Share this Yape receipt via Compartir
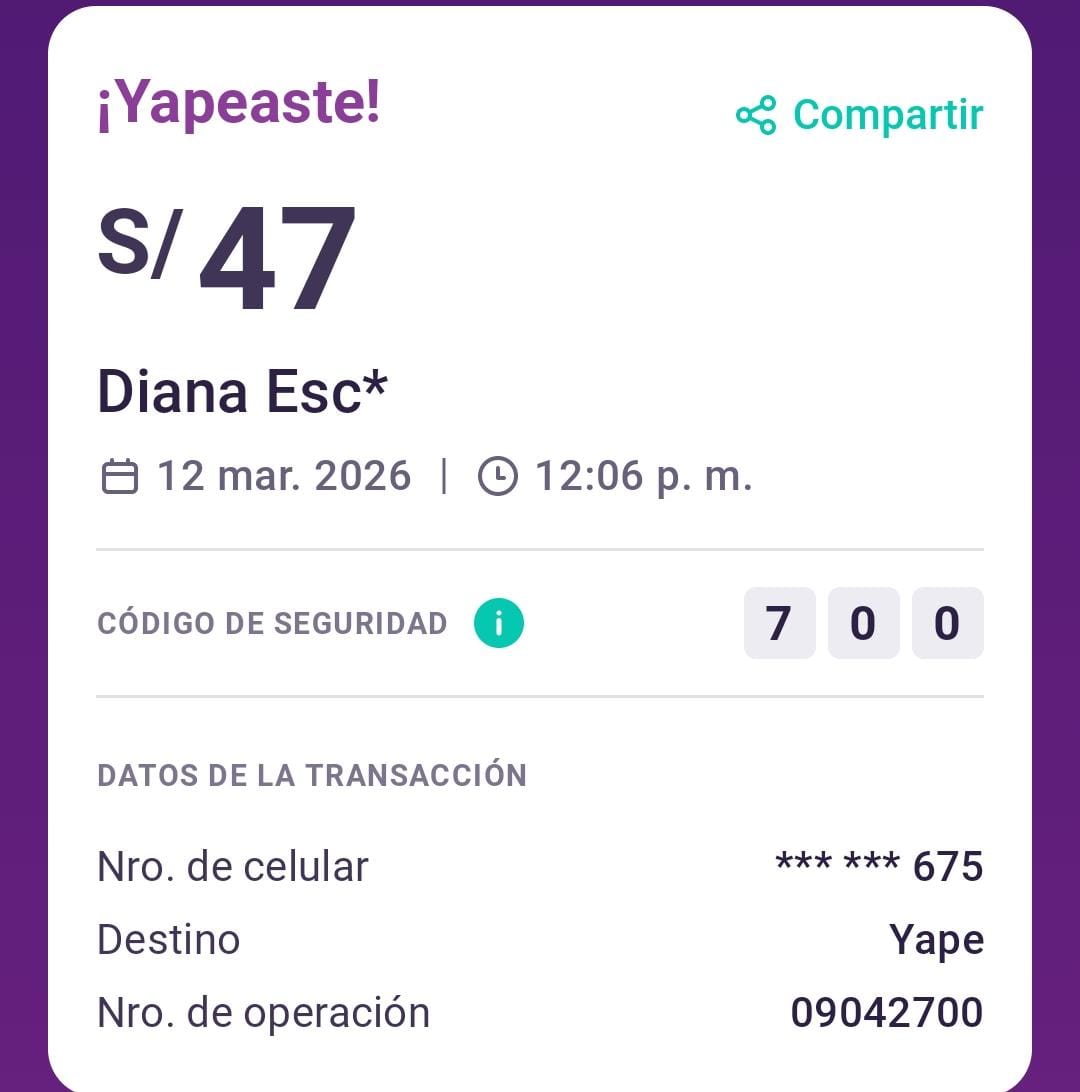1080x1092 pixels. pyautogui.click(x=860, y=115)
